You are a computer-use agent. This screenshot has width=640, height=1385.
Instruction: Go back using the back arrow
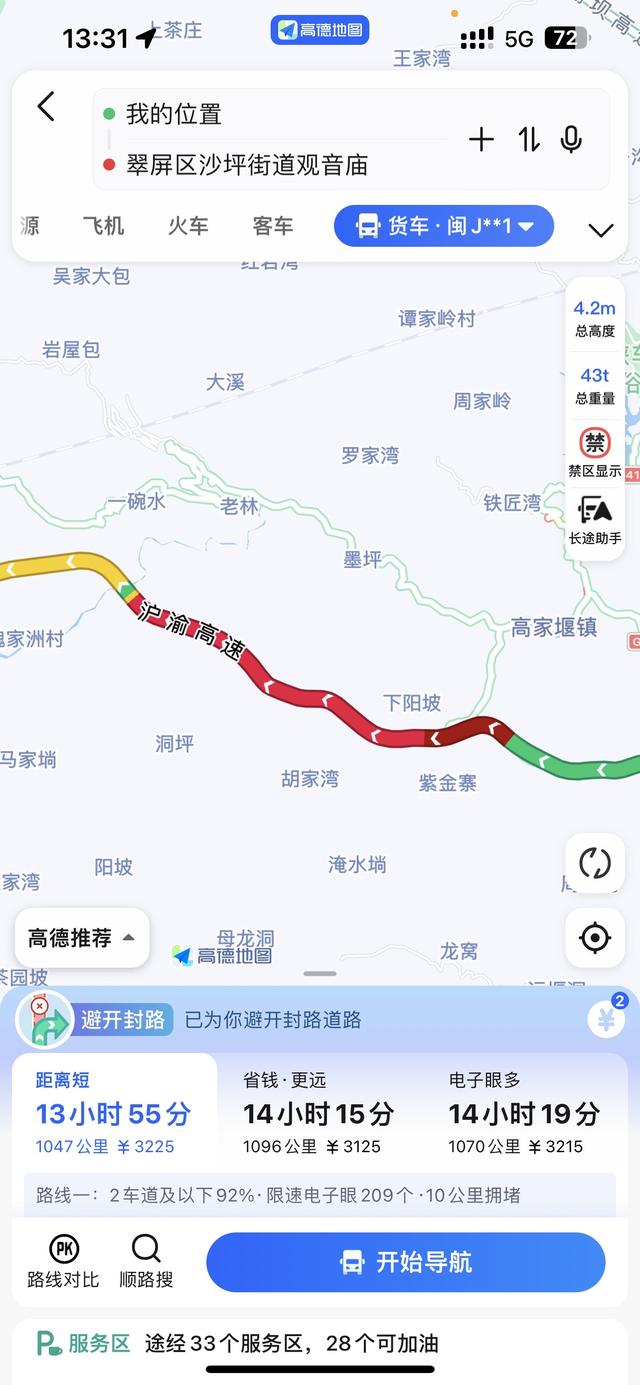[x=46, y=107]
